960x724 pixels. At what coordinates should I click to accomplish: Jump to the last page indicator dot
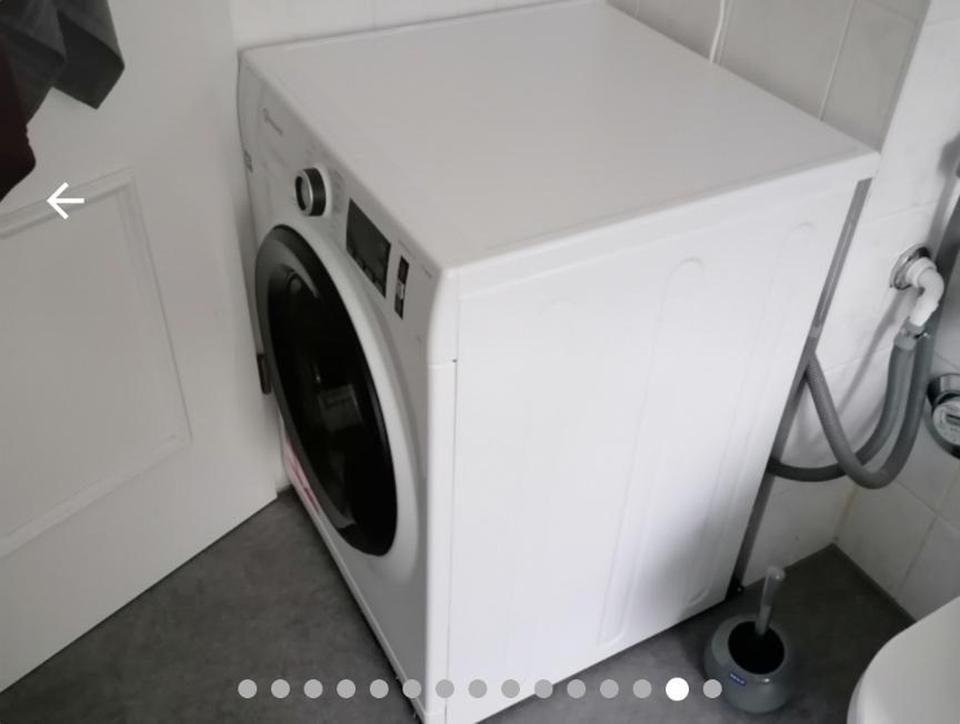712,688
